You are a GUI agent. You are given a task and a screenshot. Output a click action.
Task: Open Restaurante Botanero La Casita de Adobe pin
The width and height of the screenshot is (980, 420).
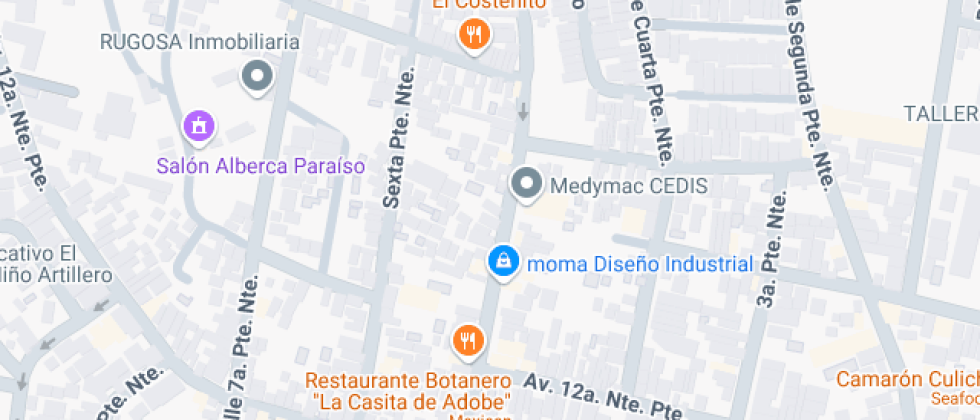pos(468,342)
